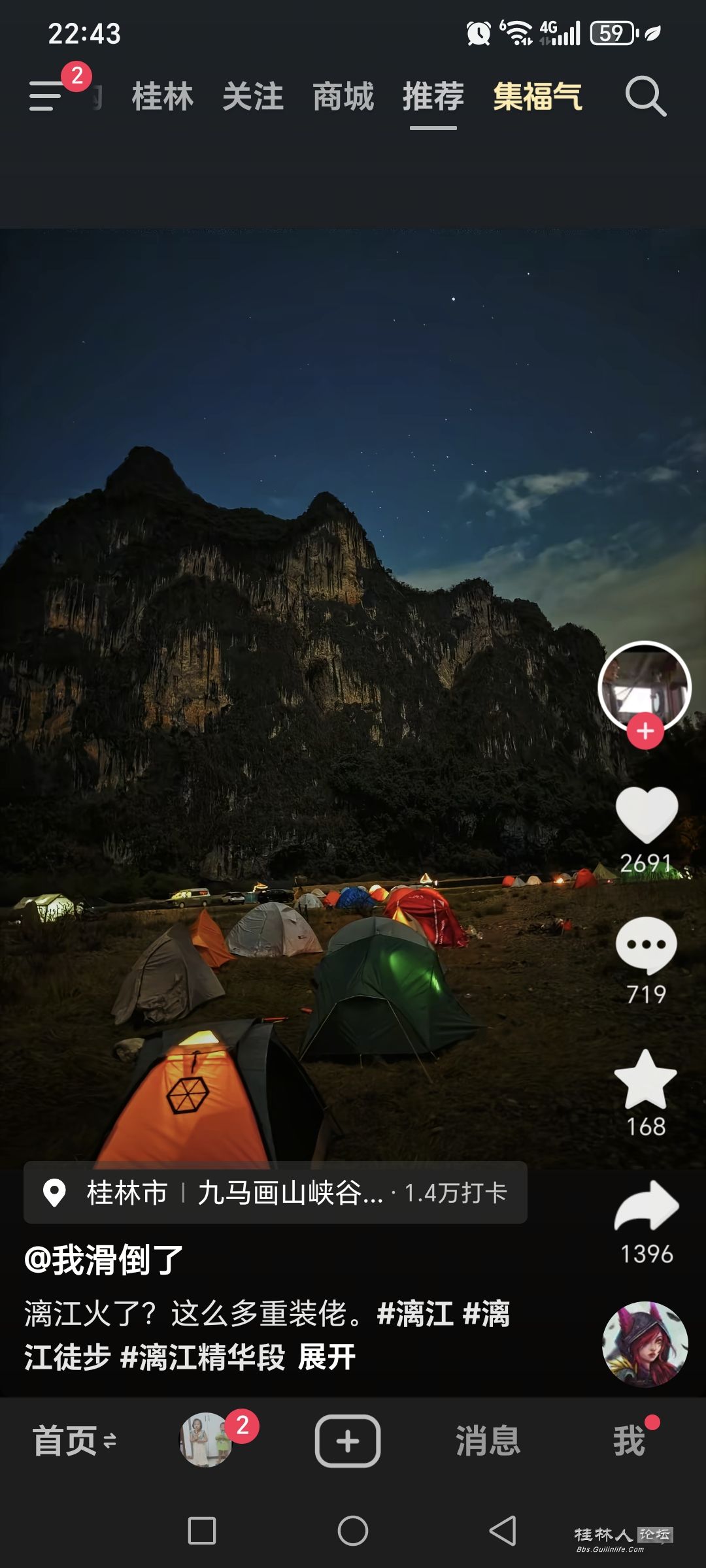Create a new post with the plus button
Image resolution: width=706 pixels, height=1568 pixels.
pyautogui.click(x=348, y=1441)
